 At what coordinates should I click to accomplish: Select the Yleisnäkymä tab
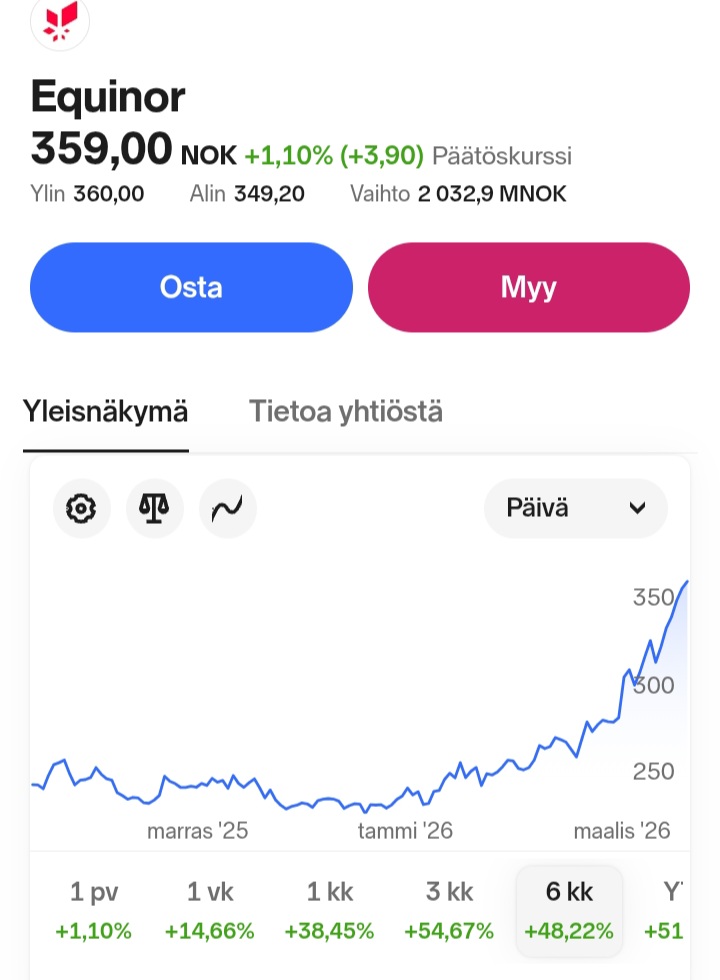[106, 411]
